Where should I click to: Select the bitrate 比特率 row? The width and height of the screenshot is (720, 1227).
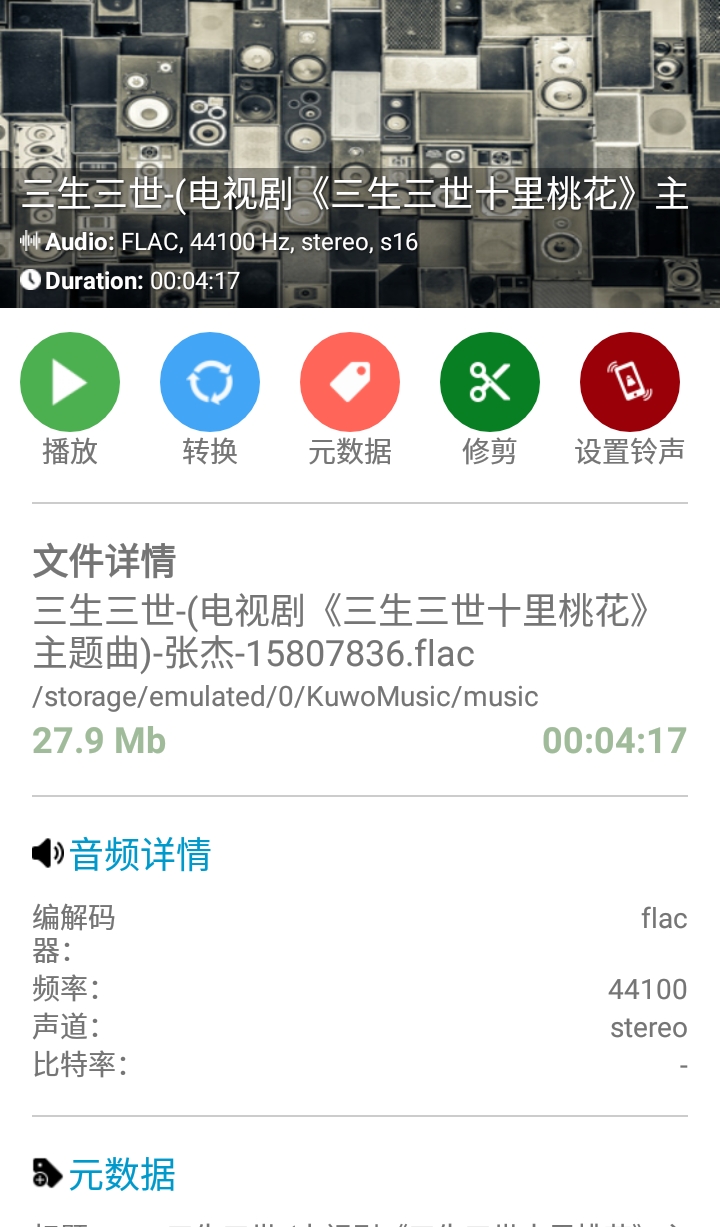tap(360, 1065)
